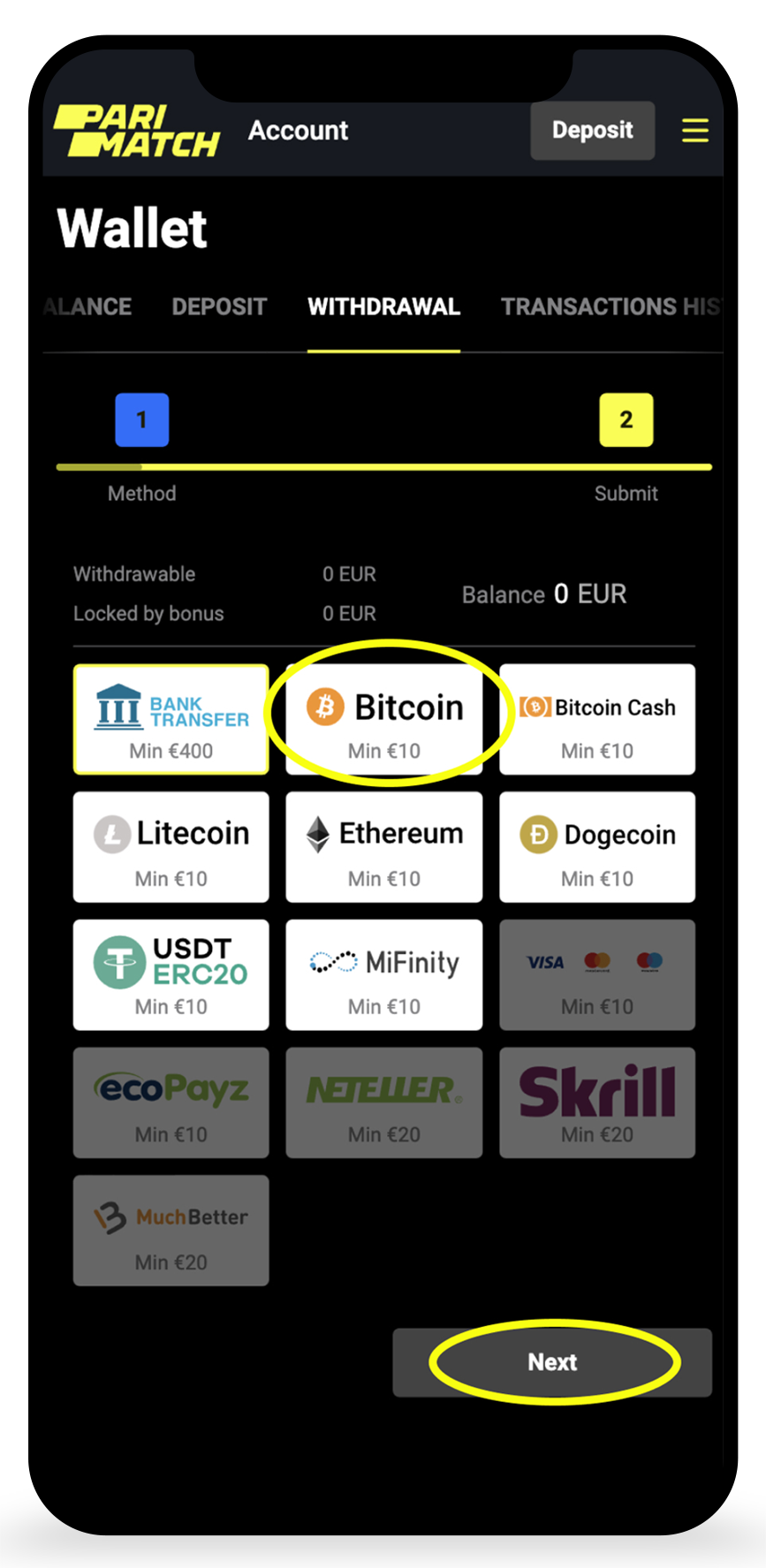Viewport: 766px width, 1568px height.
Task: Open the Withdrawal tab
Action: pyautogui.click(x=383, y=307)
